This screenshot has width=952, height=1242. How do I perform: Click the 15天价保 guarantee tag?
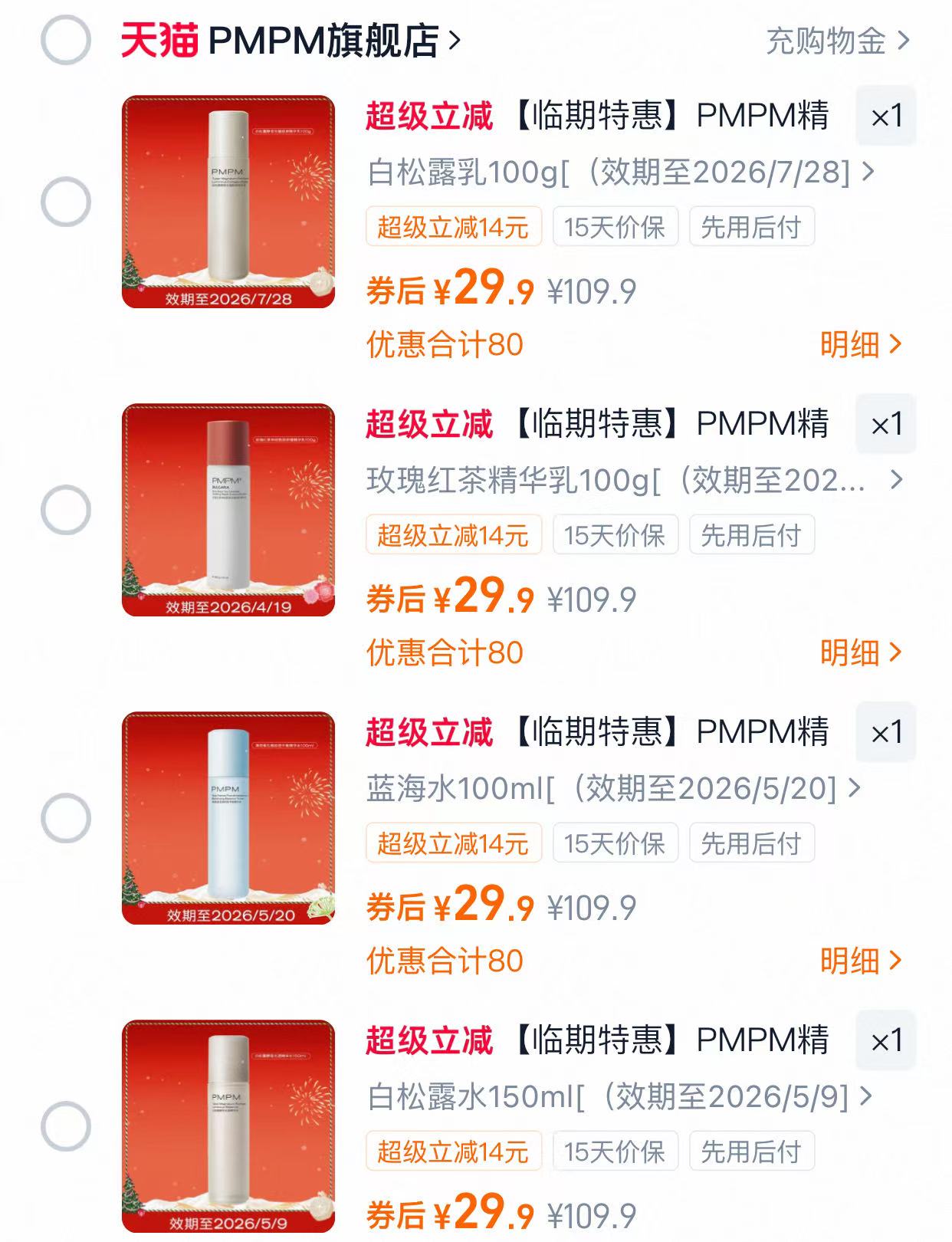click(615, 225)
